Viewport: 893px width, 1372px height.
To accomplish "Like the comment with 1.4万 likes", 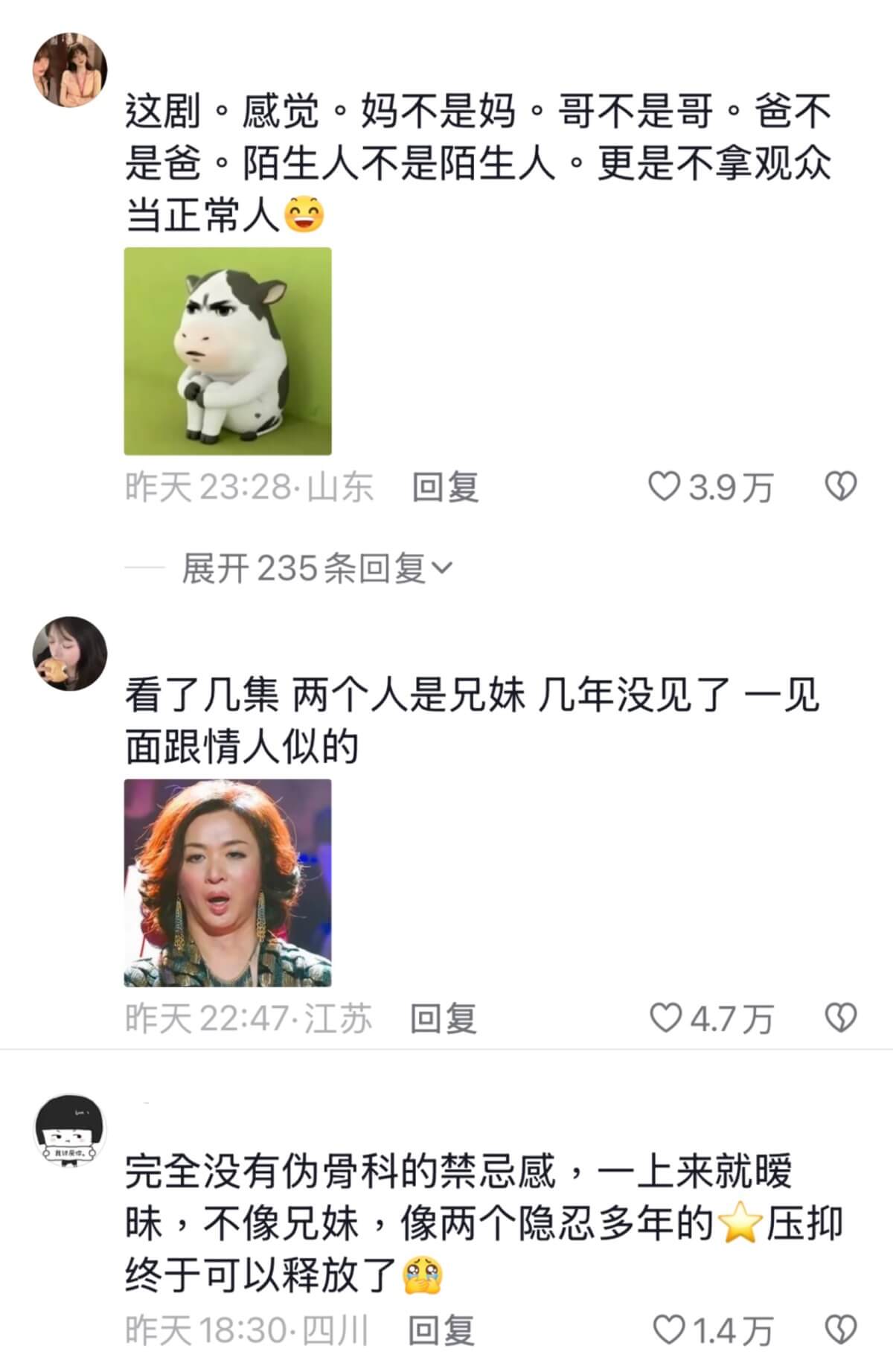I will click(x=668, y=1330).
